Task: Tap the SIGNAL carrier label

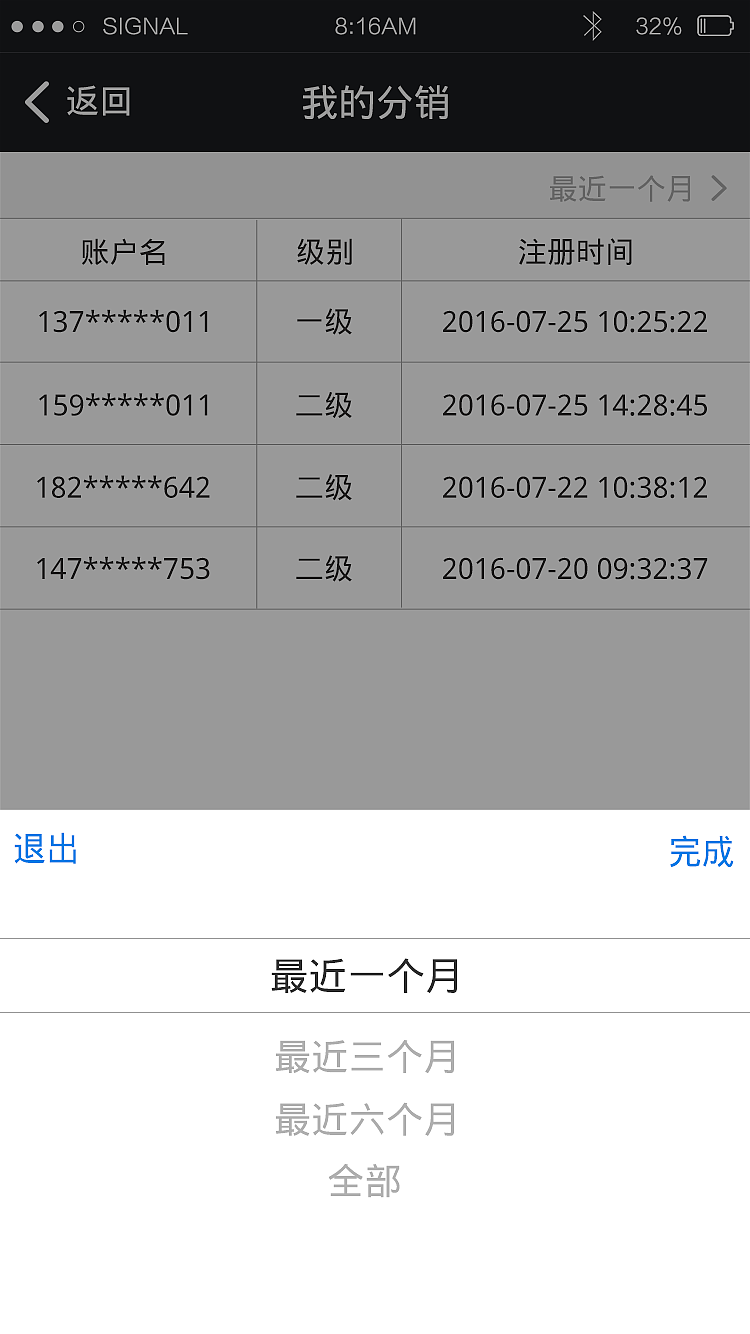Action: pyautogui.click(x=145, y=27)
